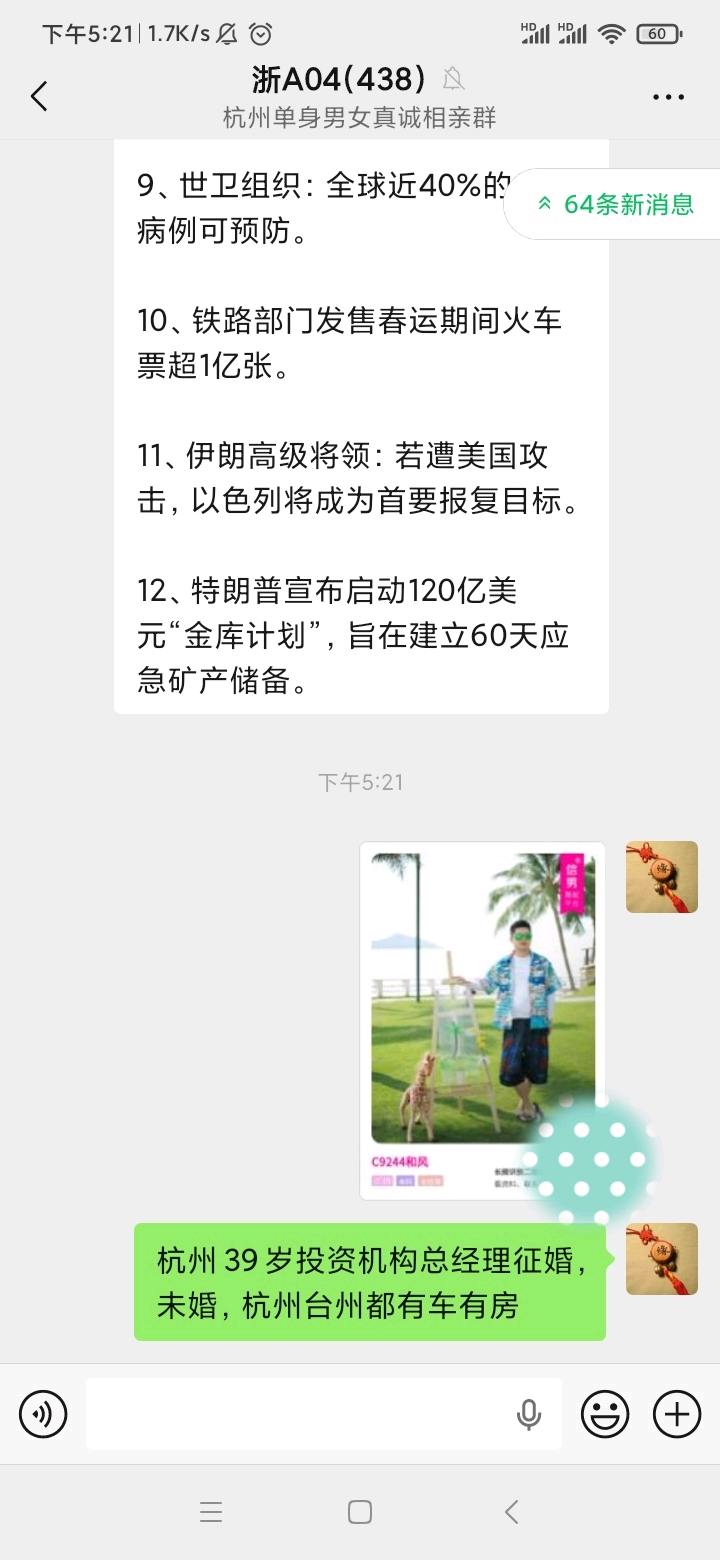Tap the plus icon for more attachments
720x1560 pixels.
pyautogui.click(x=677, y=1414)
